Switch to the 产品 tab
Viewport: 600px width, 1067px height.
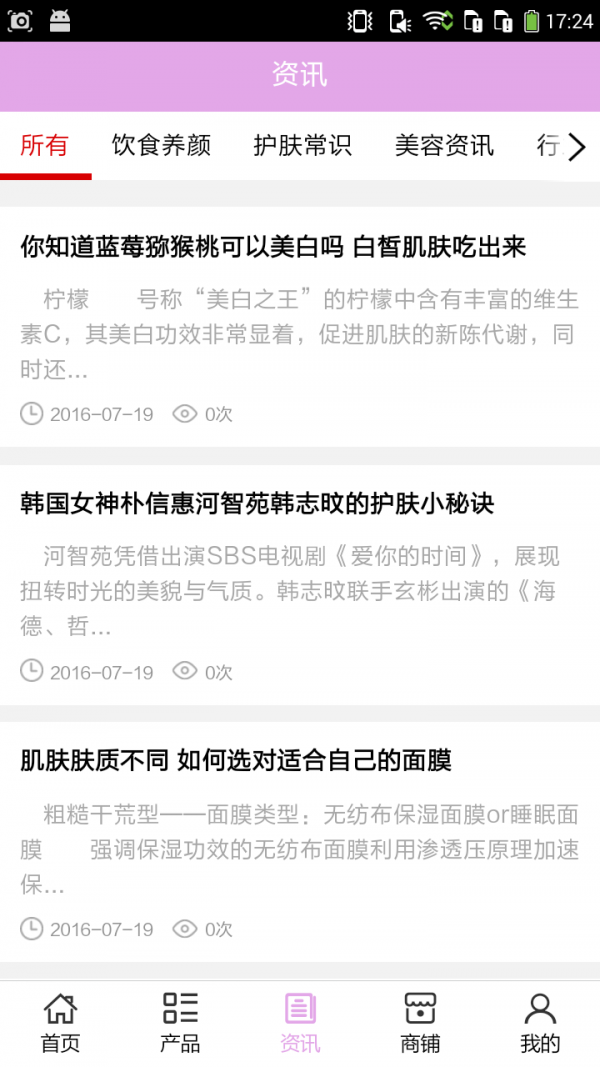point(180,1023)
